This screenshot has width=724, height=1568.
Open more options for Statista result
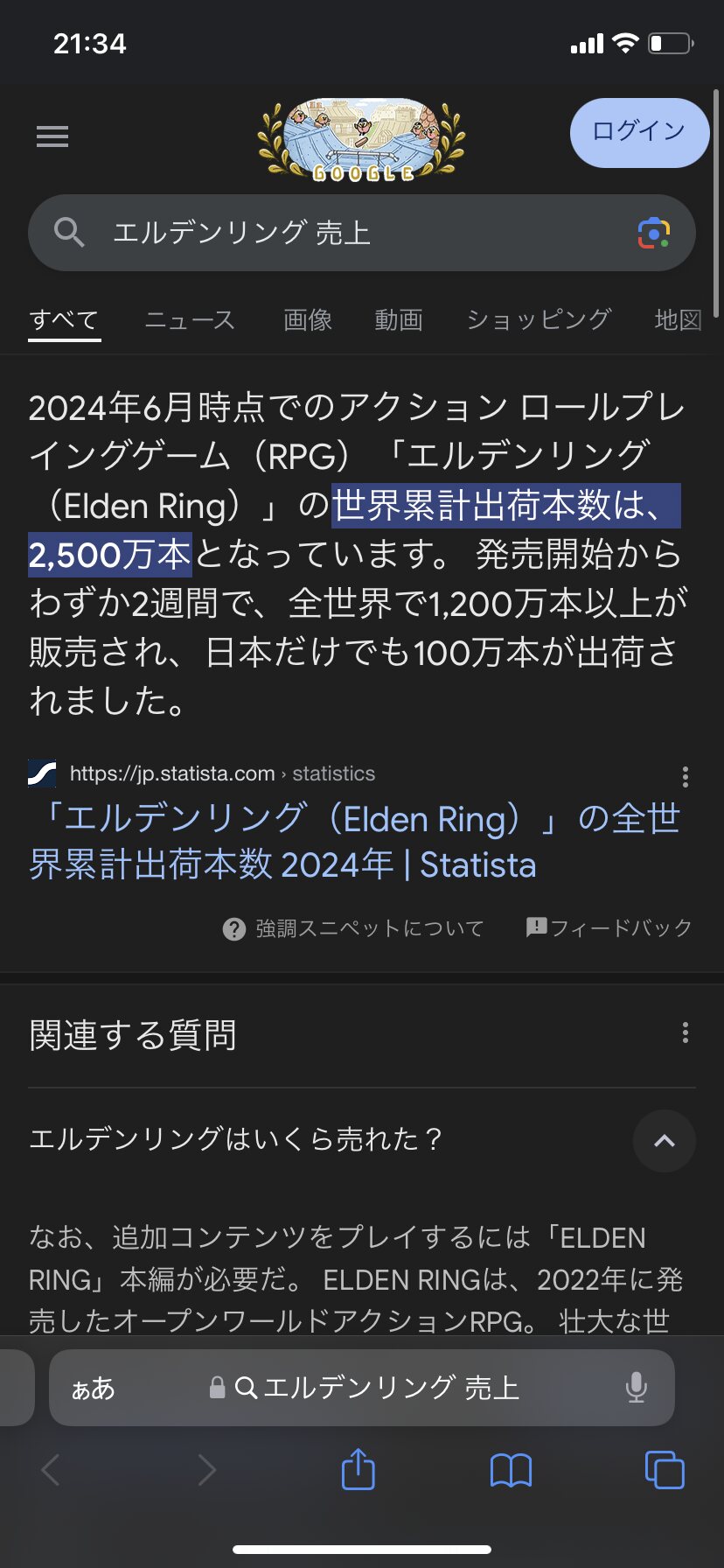[x=685, y=776]
